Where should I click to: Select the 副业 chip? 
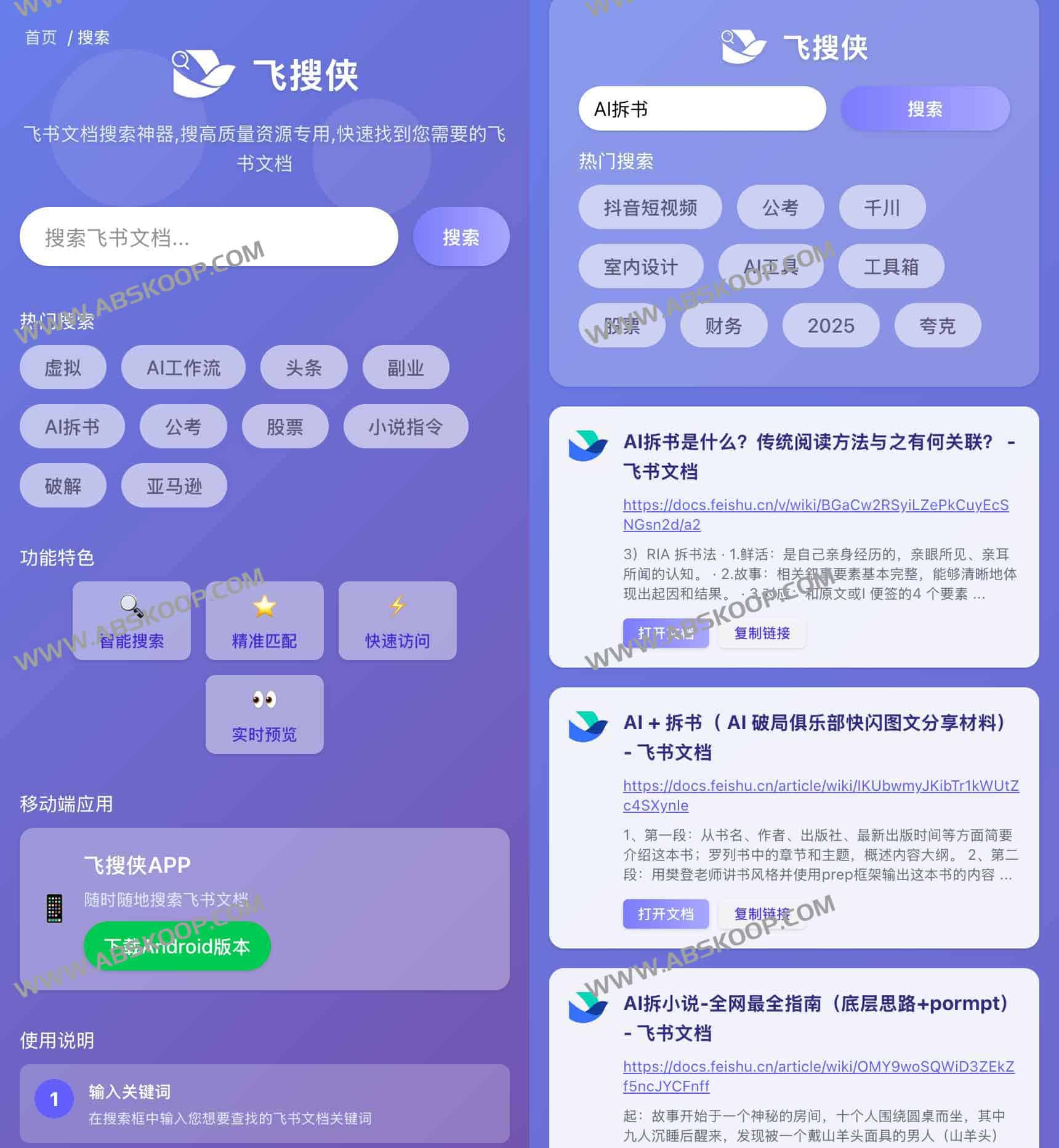pos(405,368)
